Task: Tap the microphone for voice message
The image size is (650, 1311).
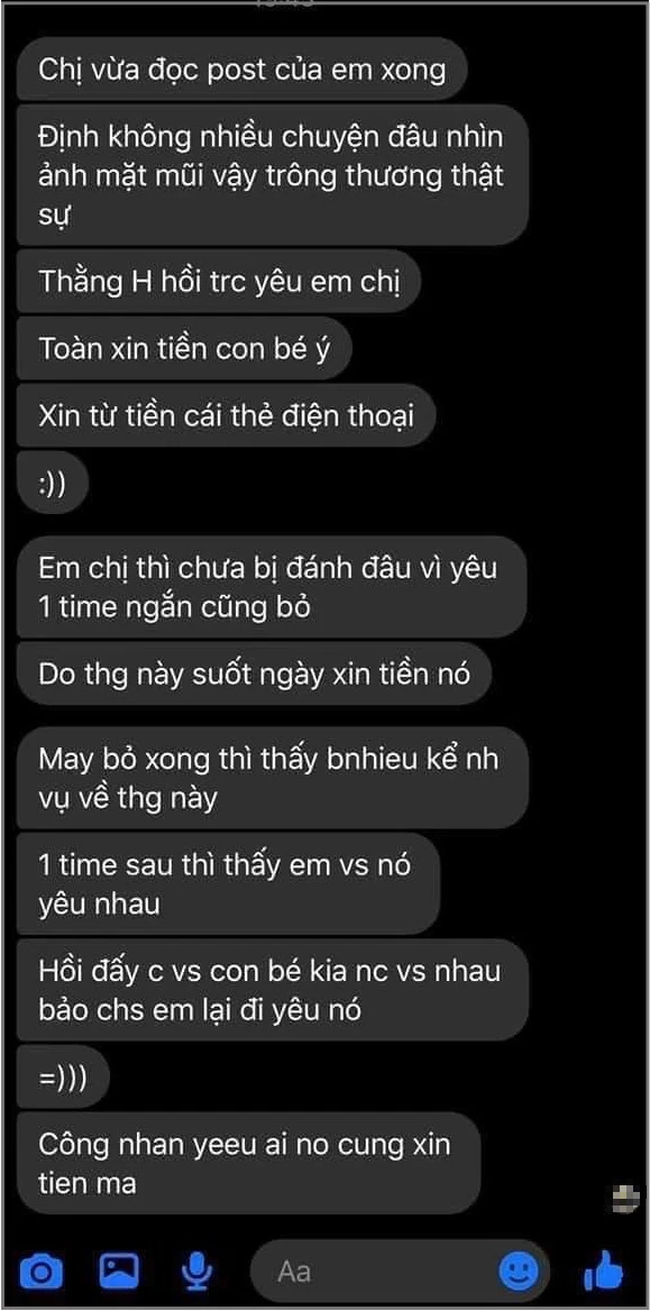Action: coord(197,1271)
